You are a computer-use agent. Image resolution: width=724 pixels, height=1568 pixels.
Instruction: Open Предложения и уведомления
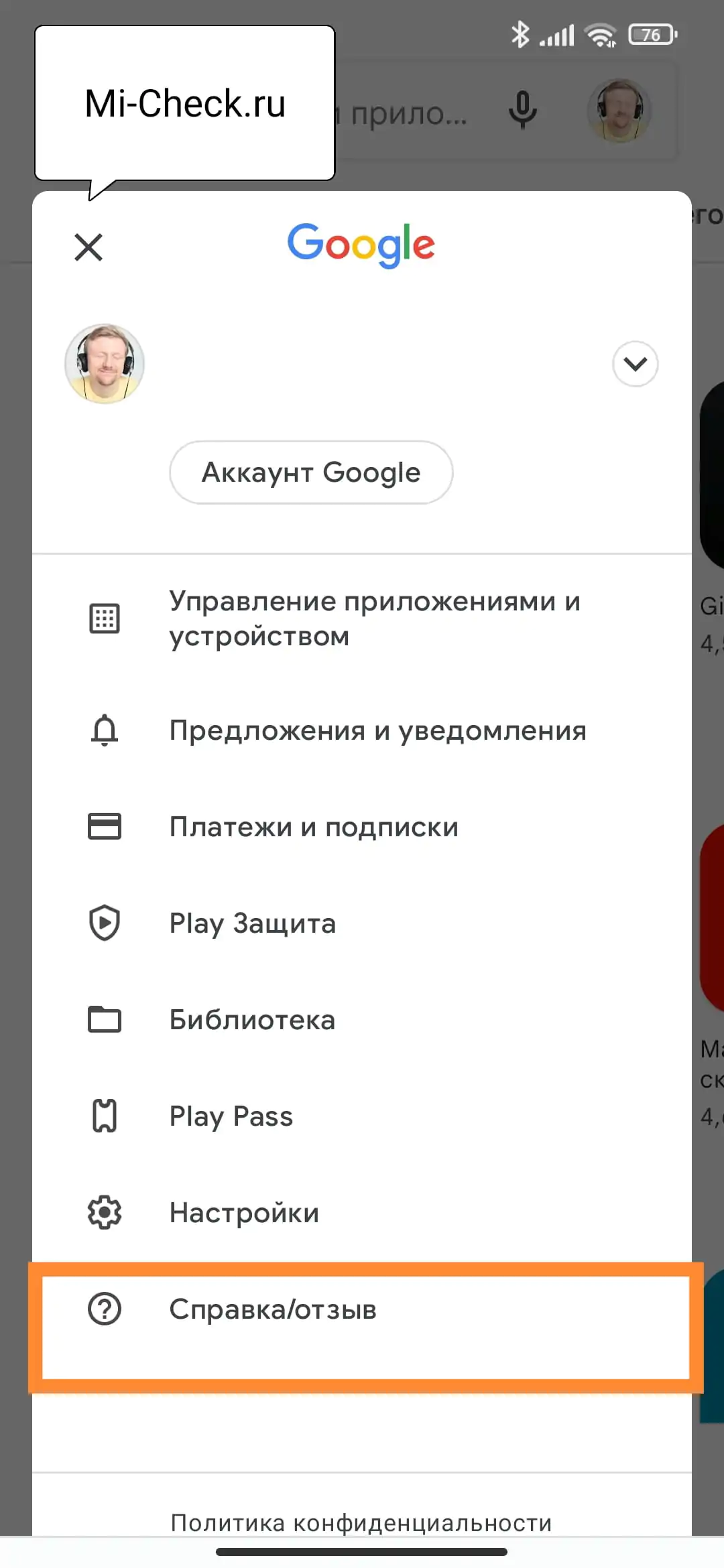(362, 730)
